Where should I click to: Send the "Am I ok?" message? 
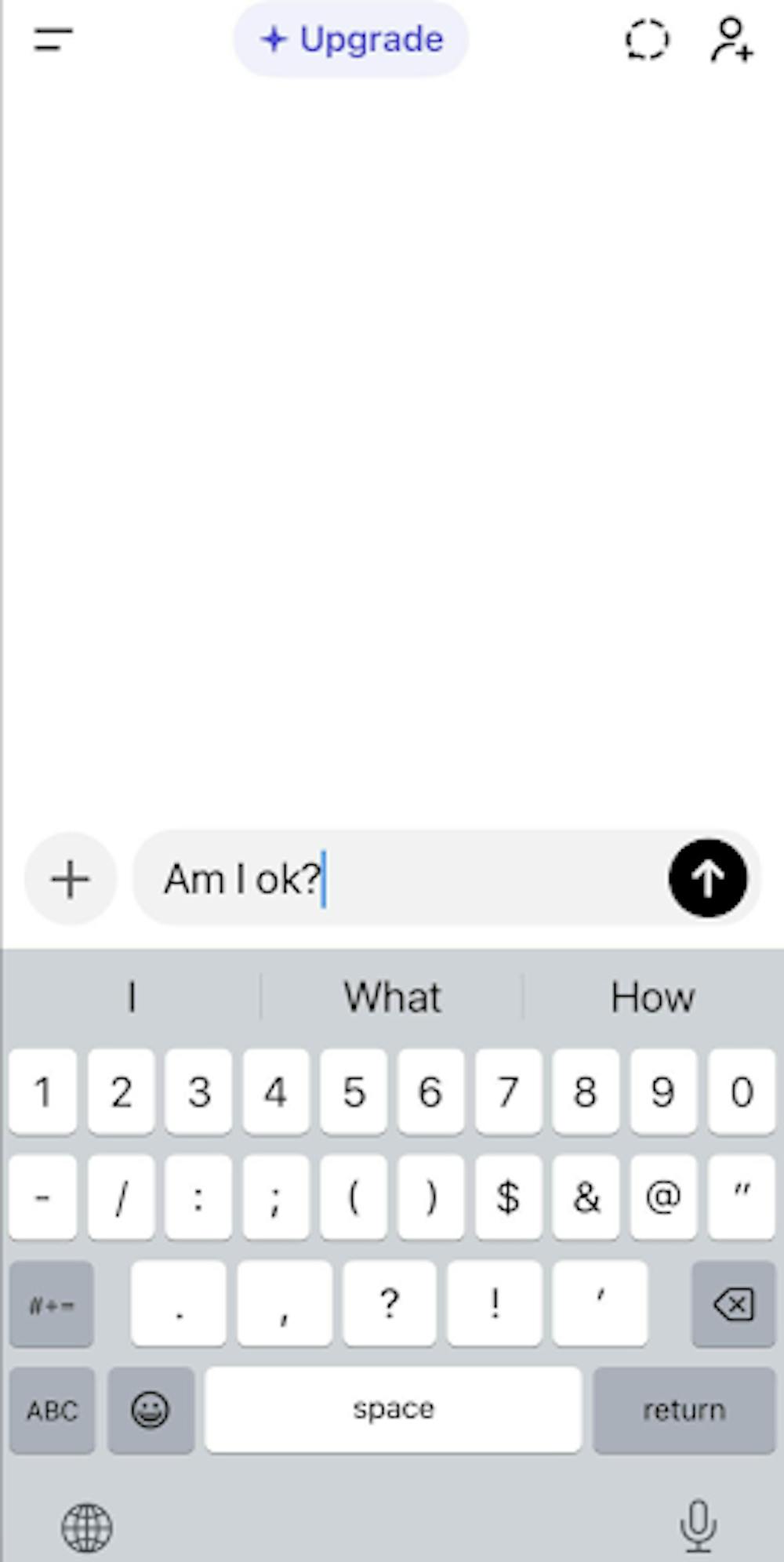tap(707, 878)
